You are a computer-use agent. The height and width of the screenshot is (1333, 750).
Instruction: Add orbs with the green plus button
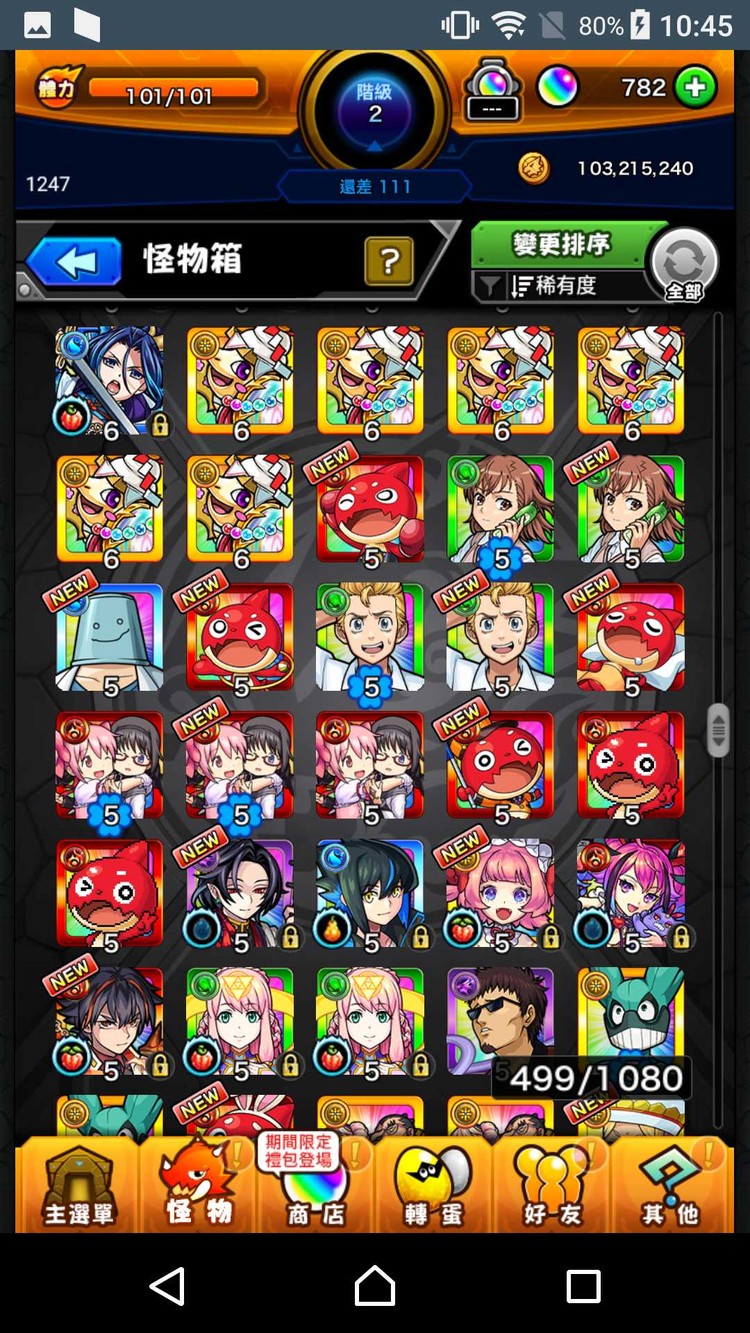click(x=695, y=88)
